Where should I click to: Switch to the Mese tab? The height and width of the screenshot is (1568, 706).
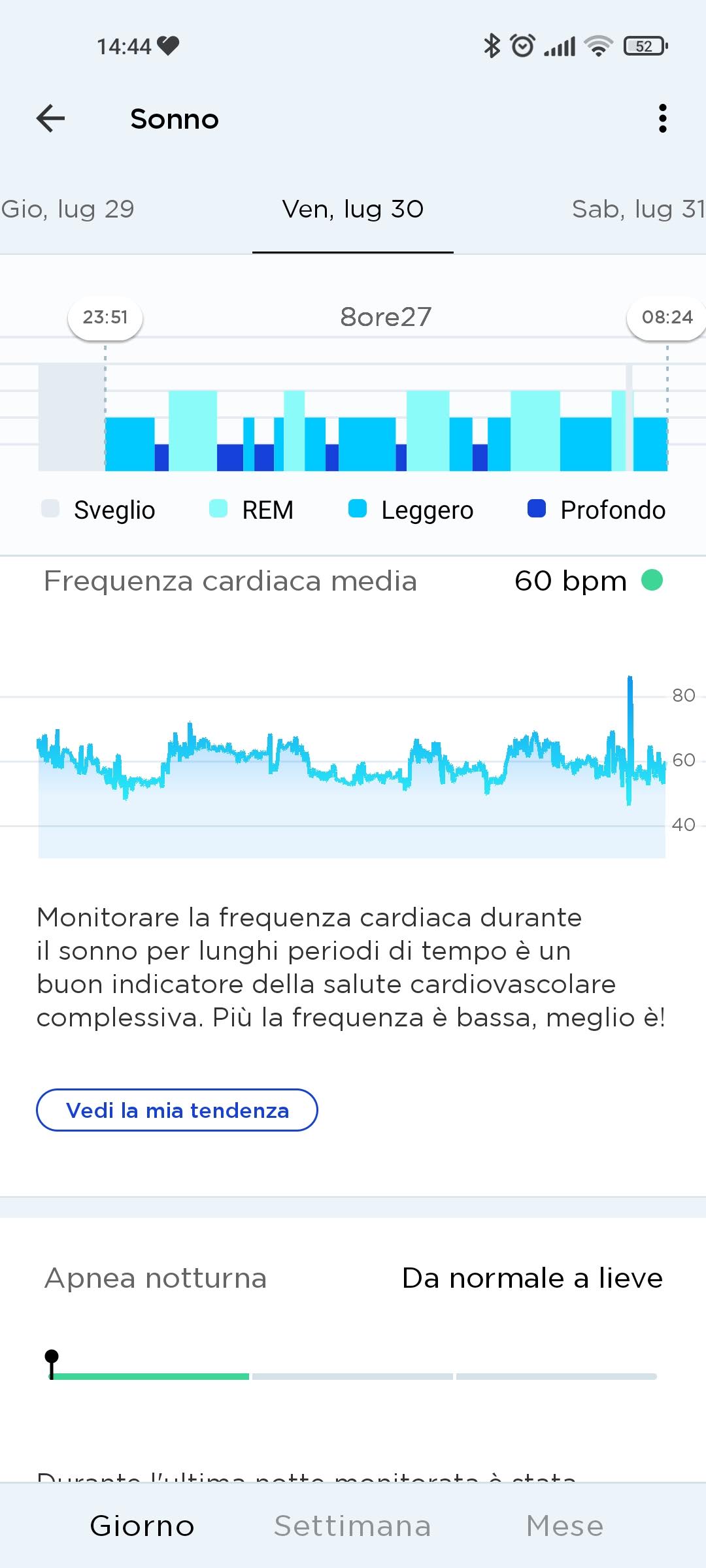(565, 1525)
